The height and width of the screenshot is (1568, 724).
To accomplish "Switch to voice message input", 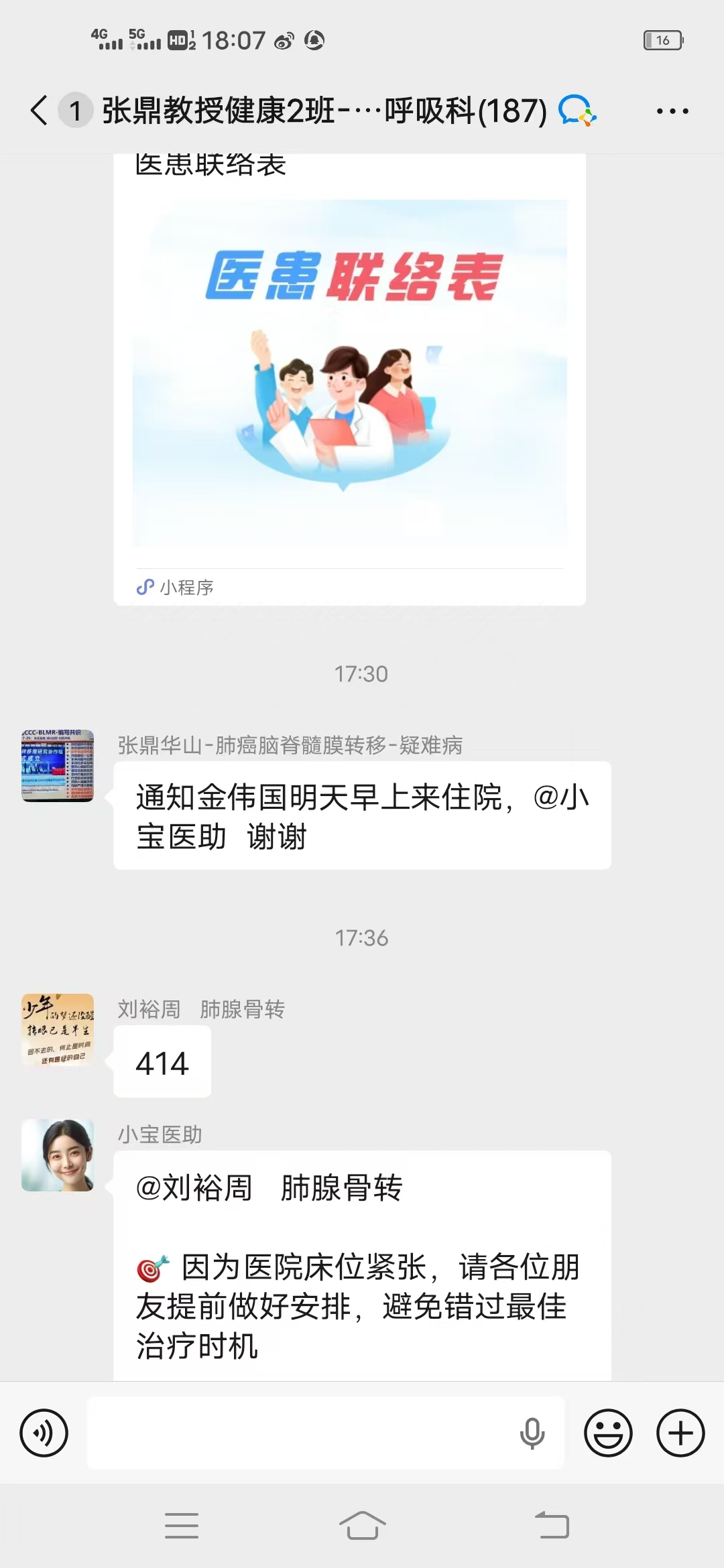I will point(44,1433).
